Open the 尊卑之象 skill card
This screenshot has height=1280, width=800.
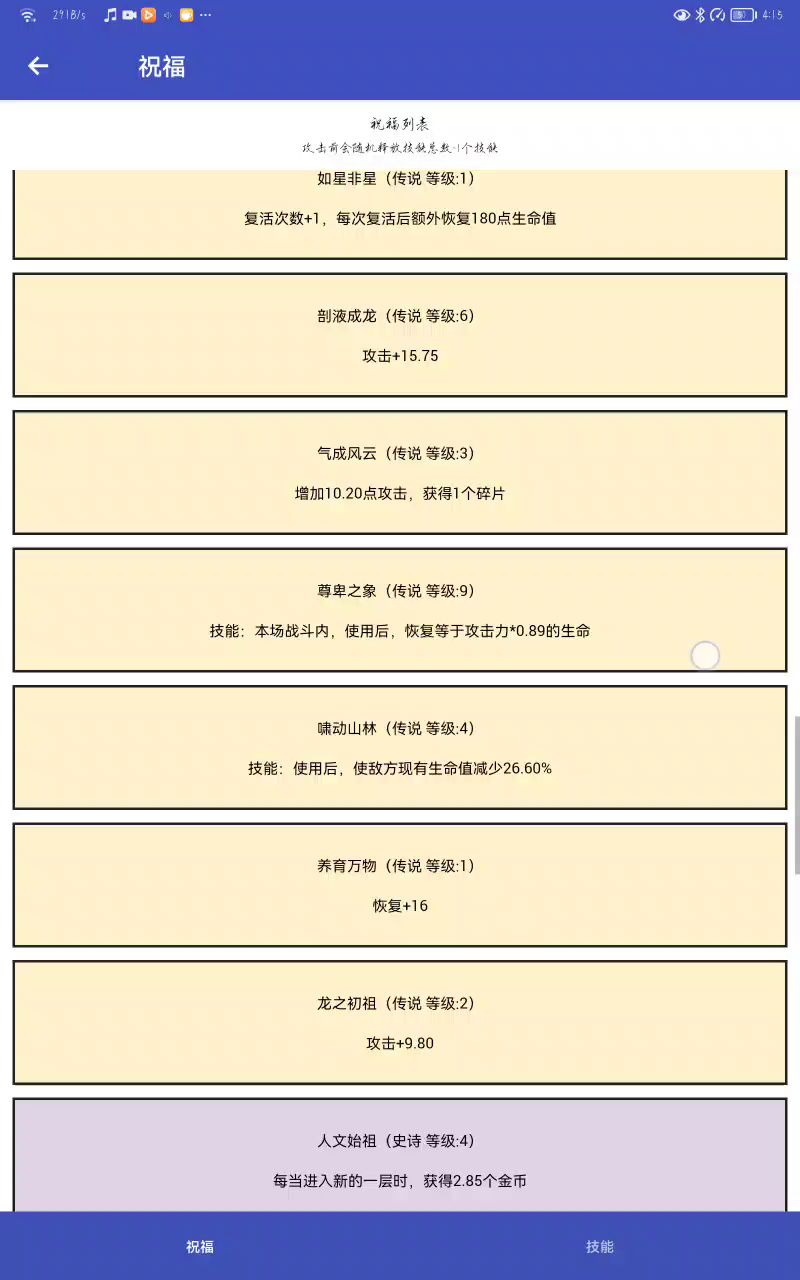tap(400, 610)
